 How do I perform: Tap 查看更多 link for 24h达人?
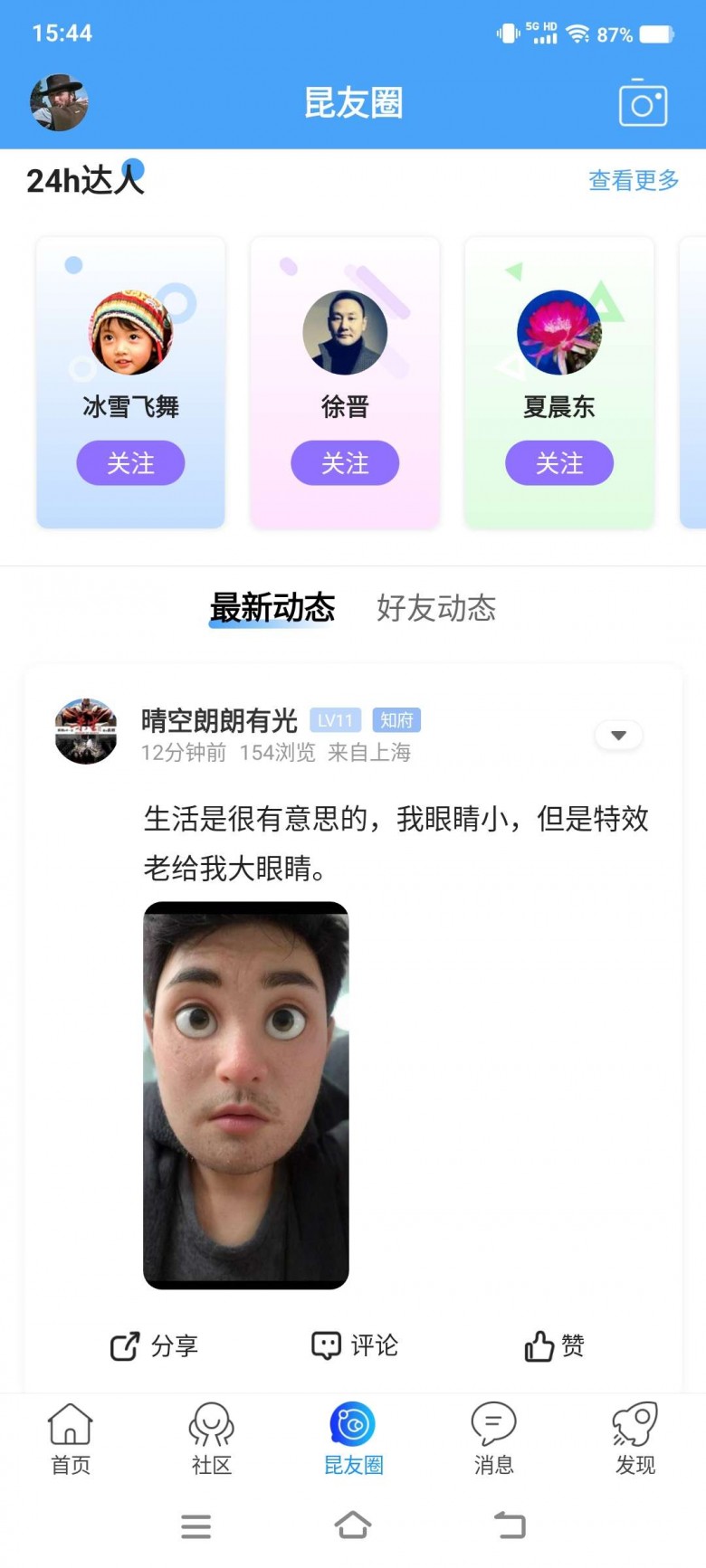pos(633,180)
